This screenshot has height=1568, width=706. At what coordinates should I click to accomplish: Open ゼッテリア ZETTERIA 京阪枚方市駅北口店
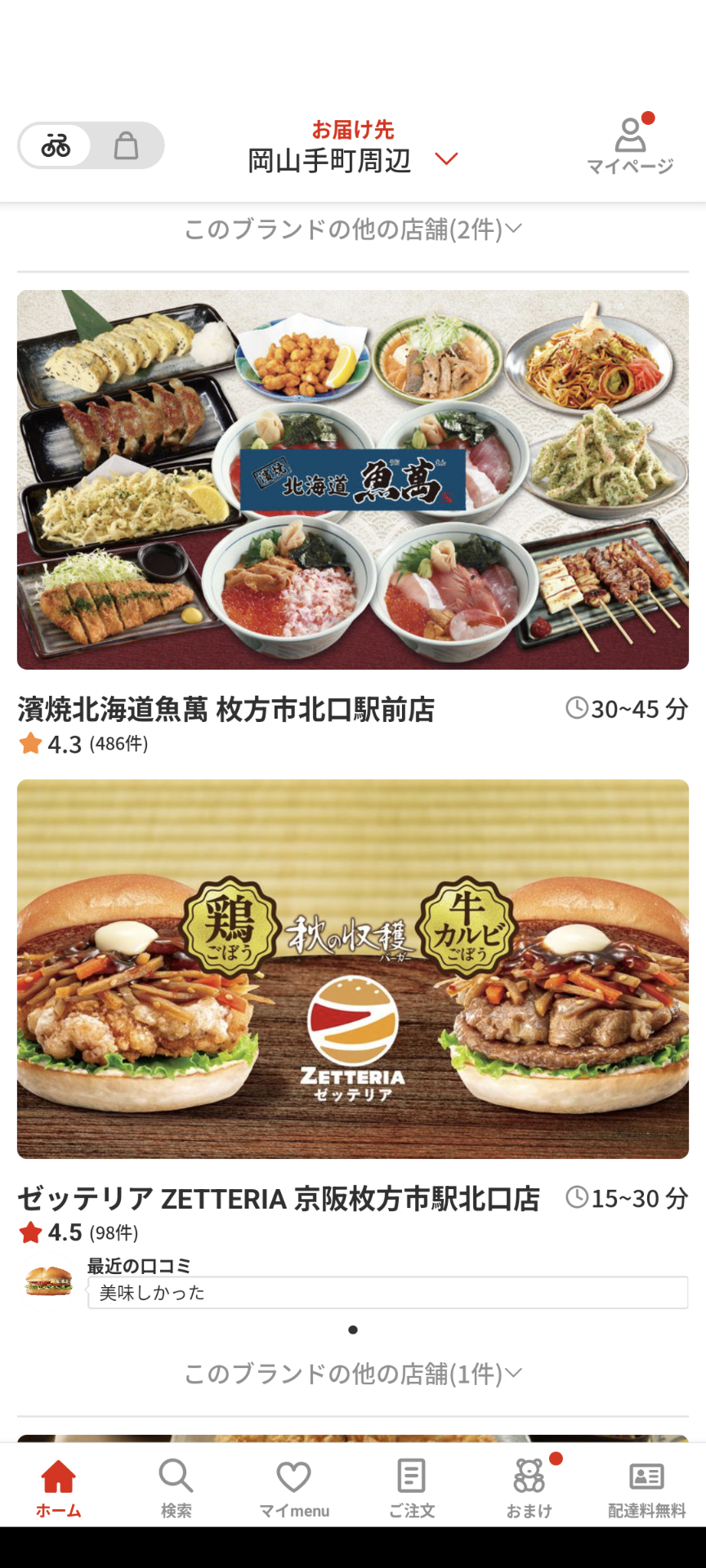pos(353,969)
